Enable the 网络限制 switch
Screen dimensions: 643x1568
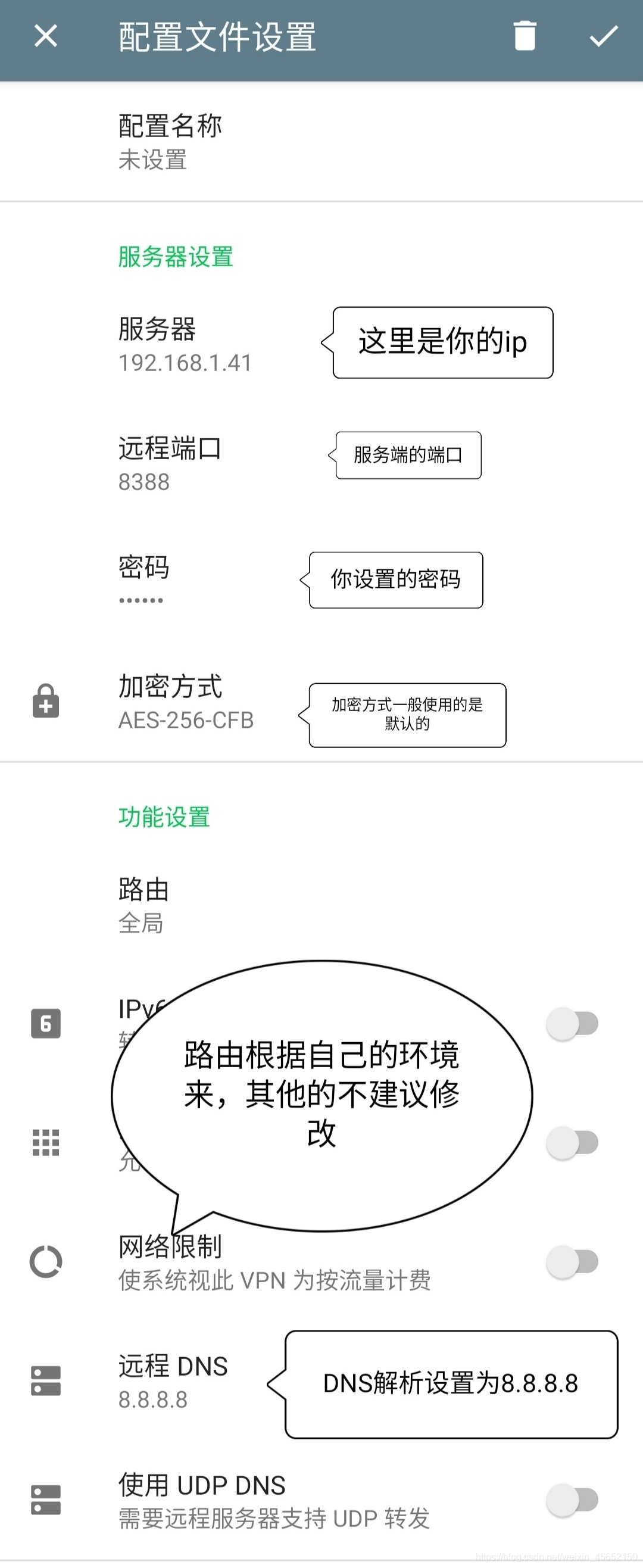pyautogui.click(x=572, y=1262)
